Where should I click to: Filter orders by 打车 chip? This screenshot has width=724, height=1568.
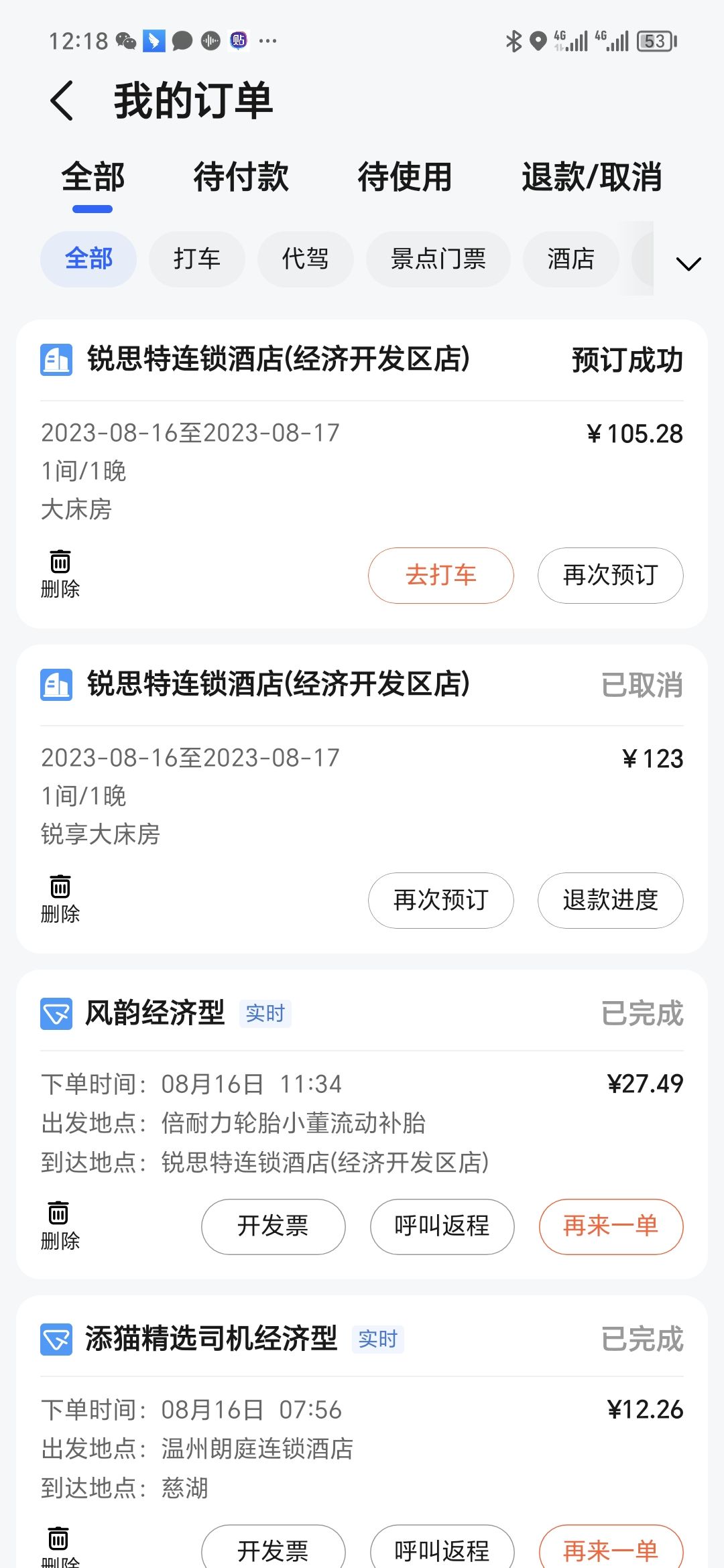196,259
